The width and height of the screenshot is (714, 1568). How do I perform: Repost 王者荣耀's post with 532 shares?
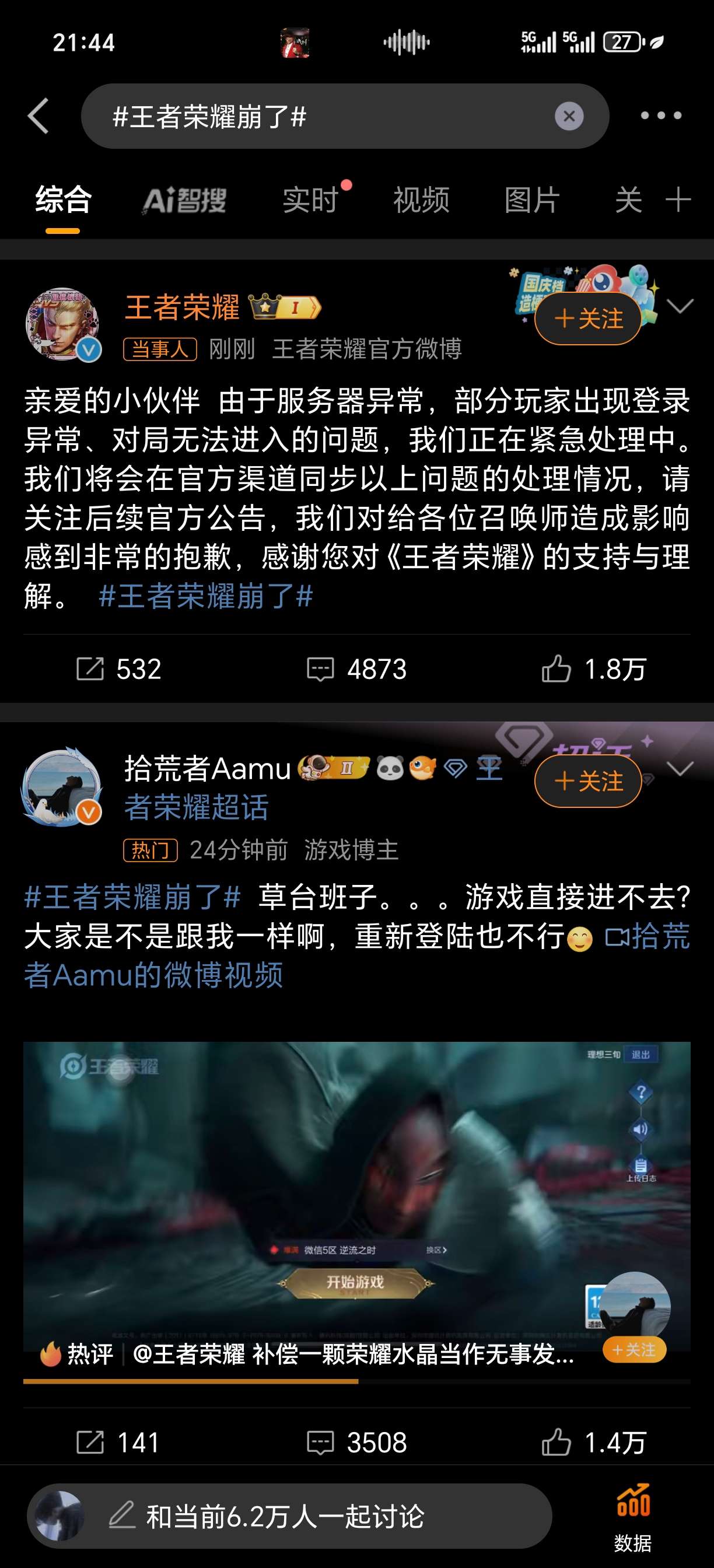click(x=118, y=669)
